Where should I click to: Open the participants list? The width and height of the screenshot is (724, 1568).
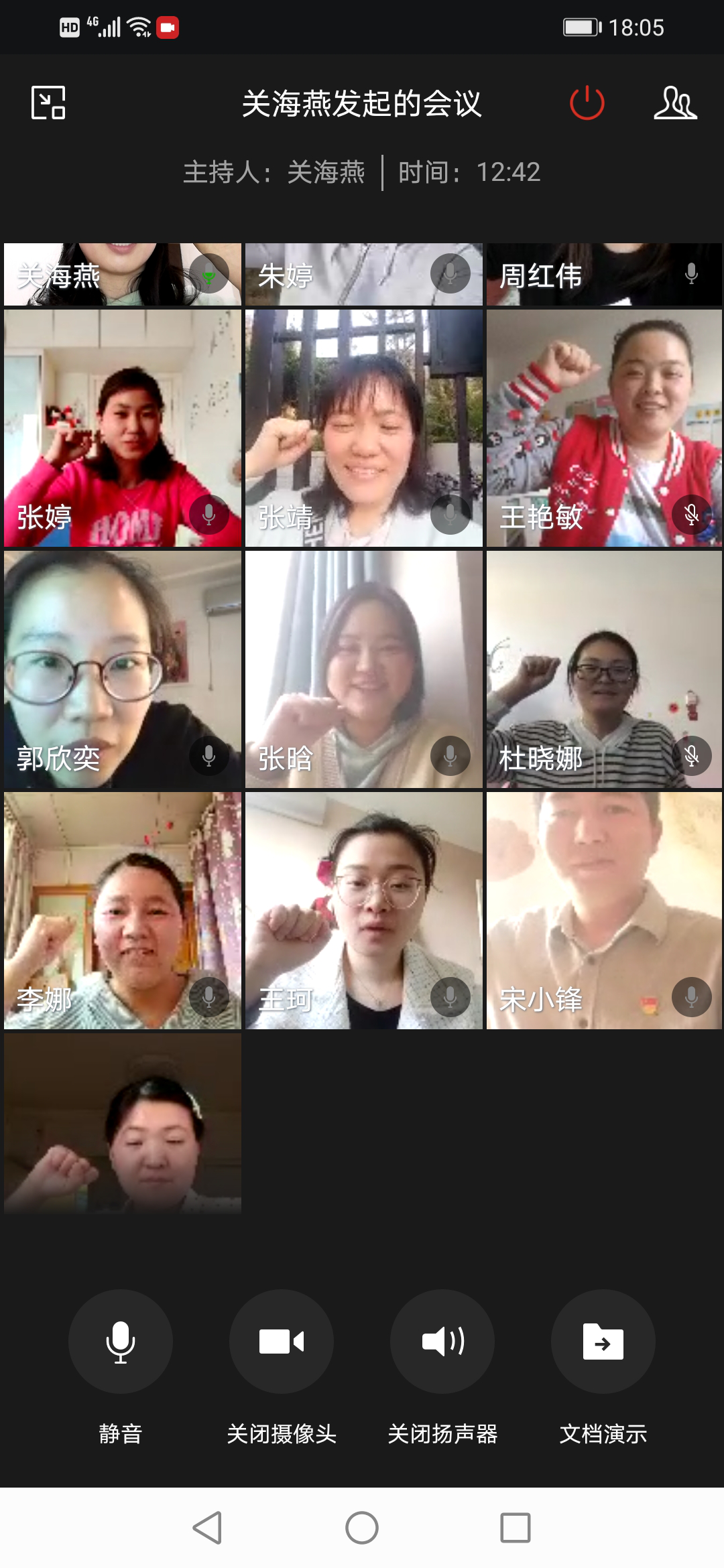click(675, 103)
